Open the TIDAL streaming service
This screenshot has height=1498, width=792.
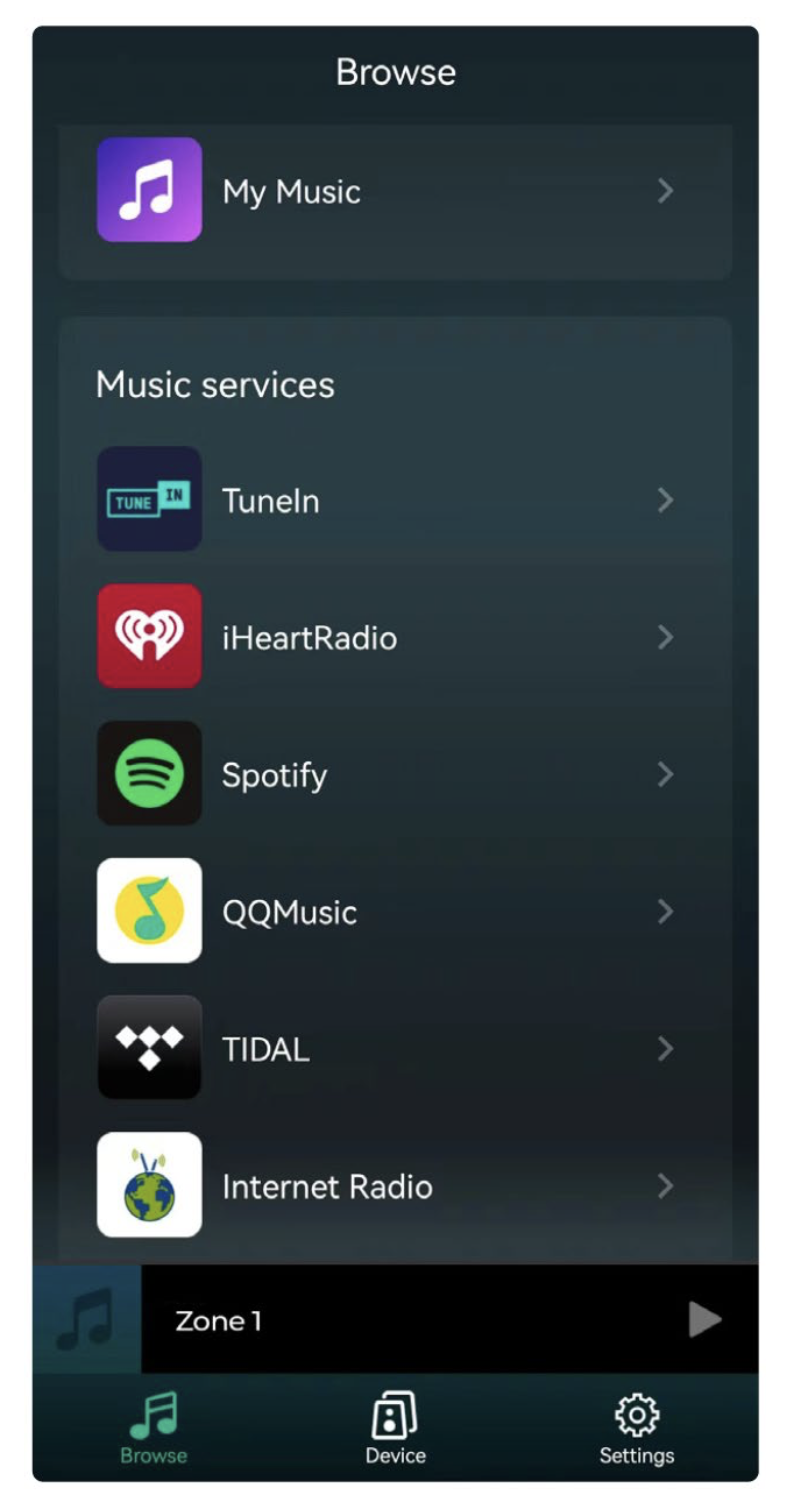tap(394, 1048)
